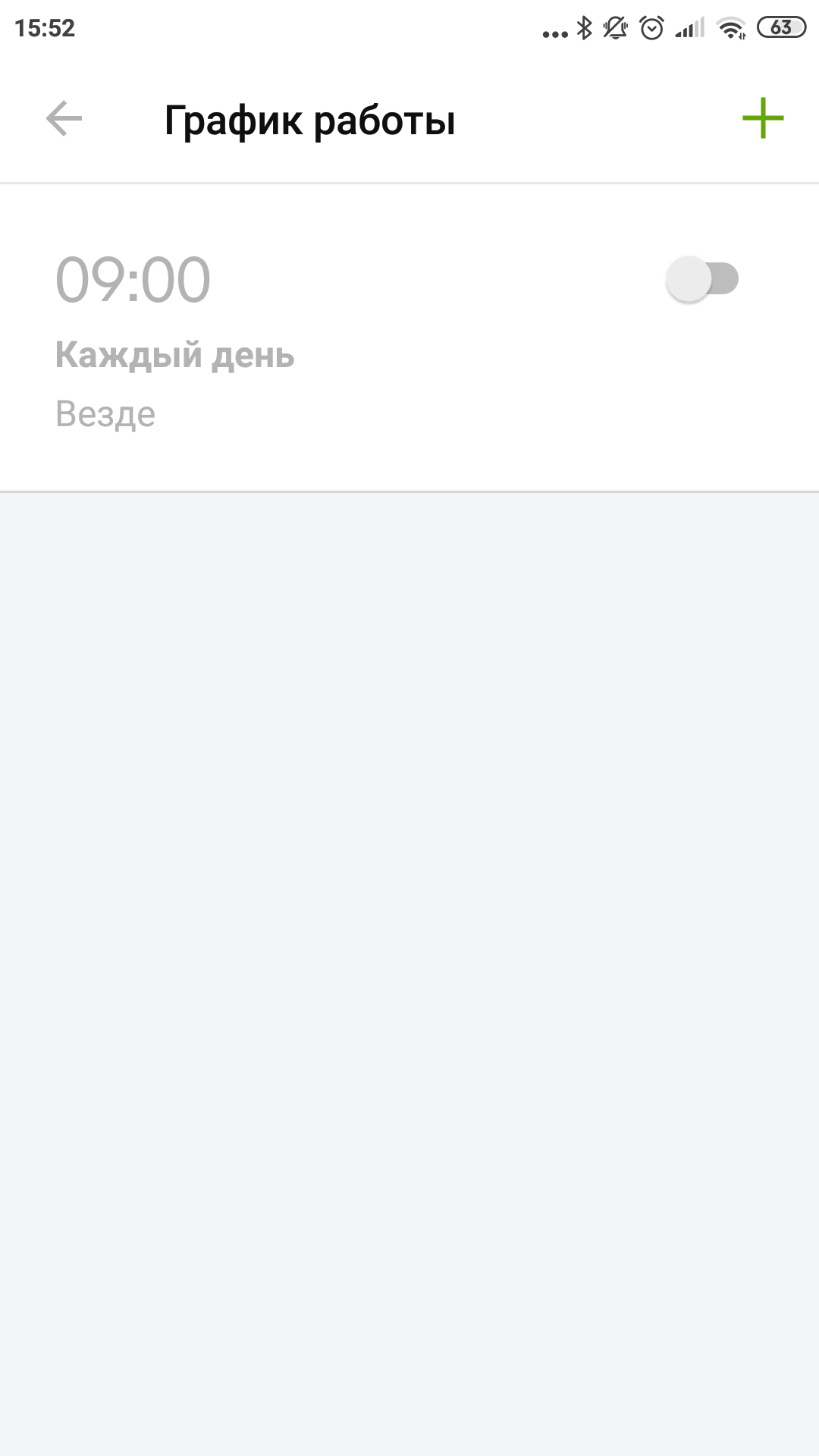Image resolution: width=819 pixels, height=1456 pixels.
Task: Open the 09:00 Каждый день schedule entry
Action: coord(303,341)
